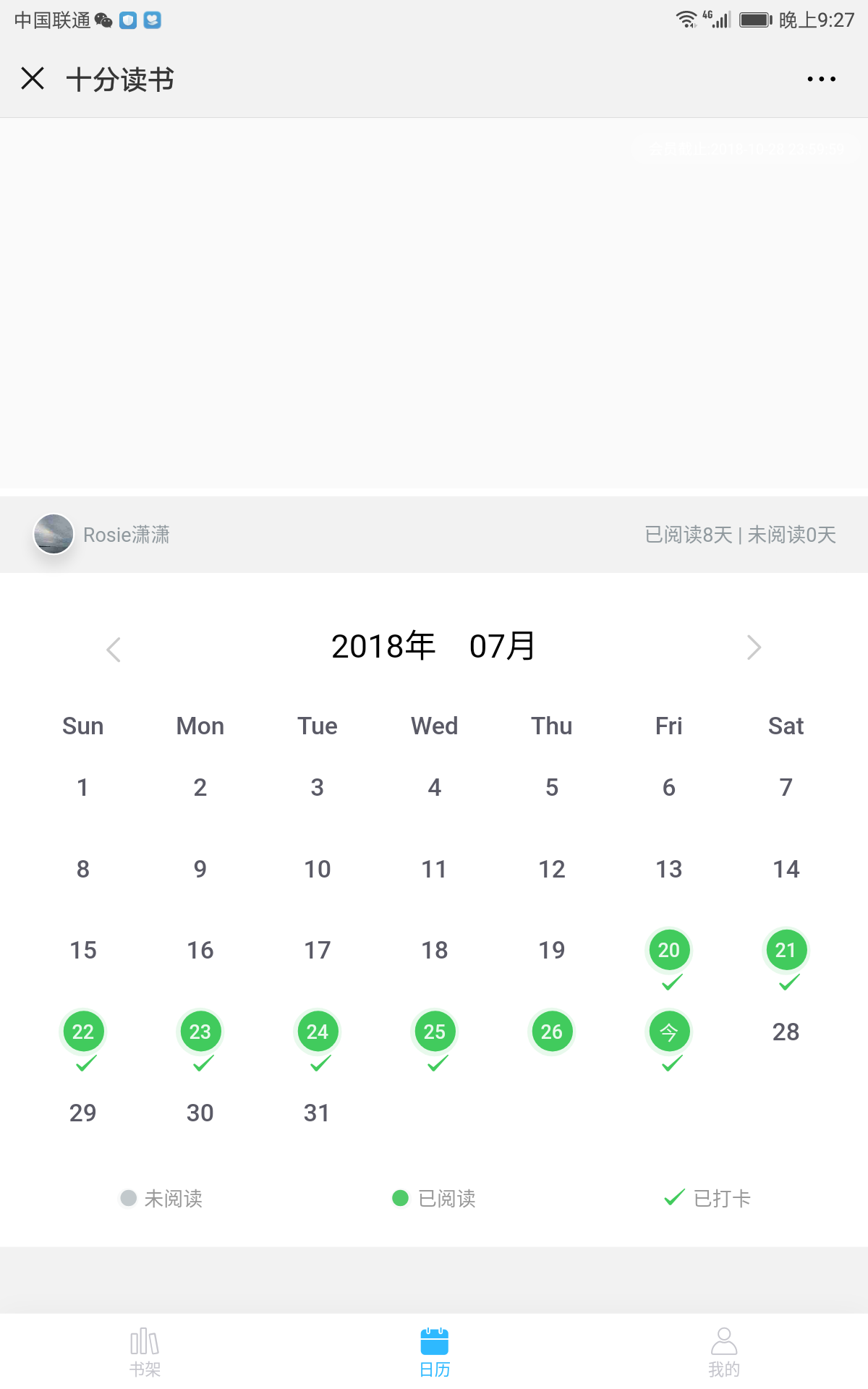This screenshot has height=1389, width=868.
Task: Select July 28 on the calendar
Action: (x=786, y=1032)
